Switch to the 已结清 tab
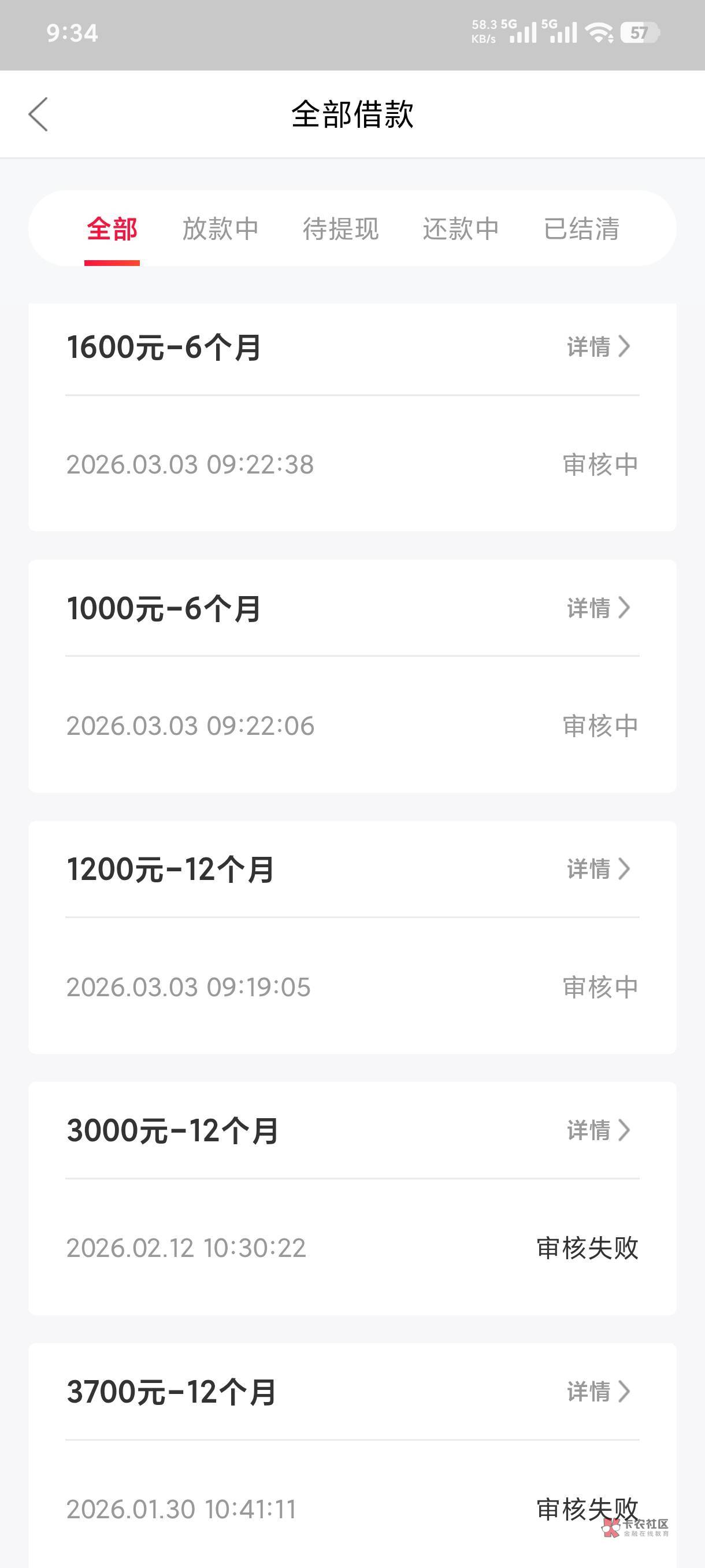 coord(581,230)
